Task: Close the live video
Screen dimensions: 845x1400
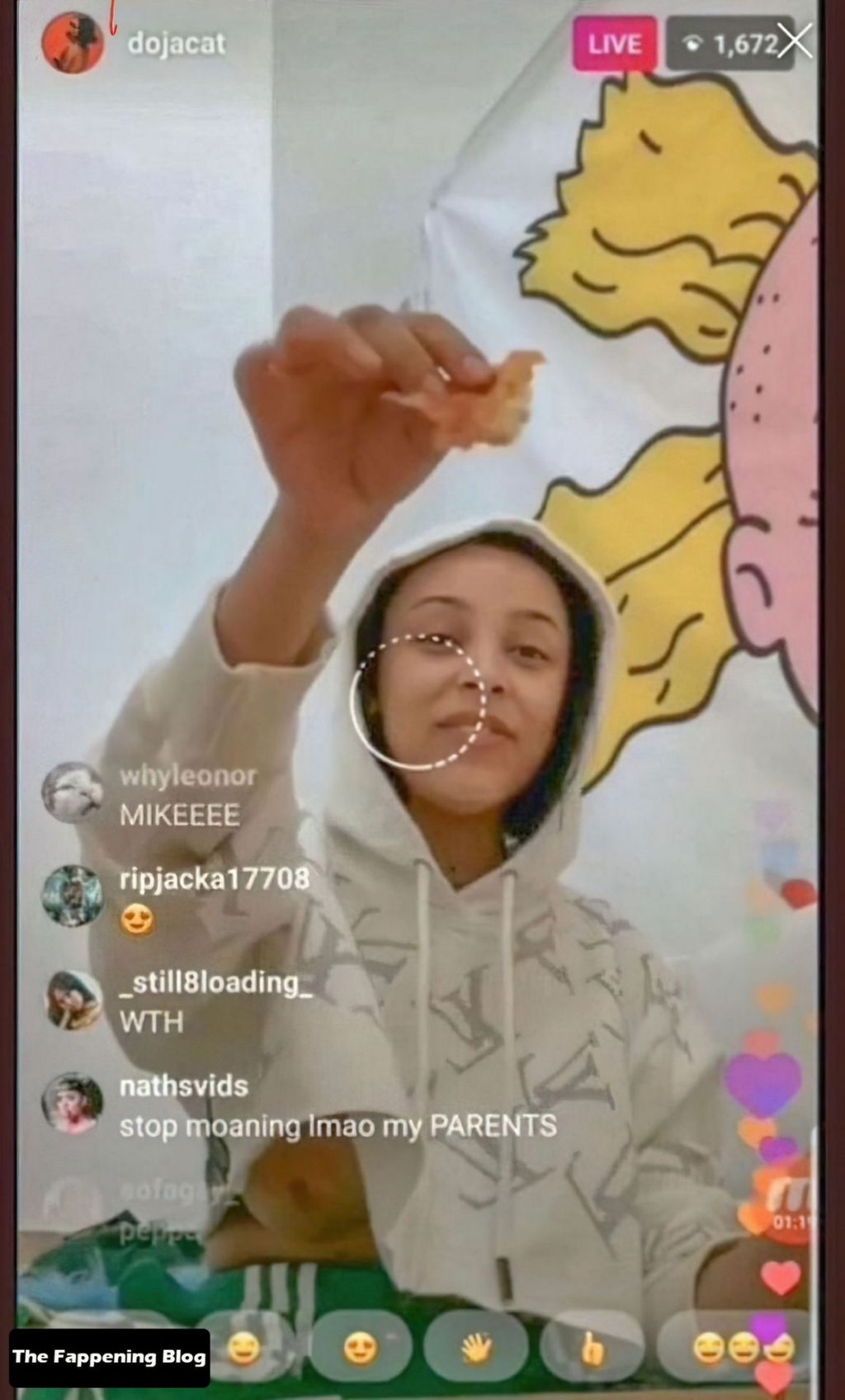Action: tap(795, 41)
